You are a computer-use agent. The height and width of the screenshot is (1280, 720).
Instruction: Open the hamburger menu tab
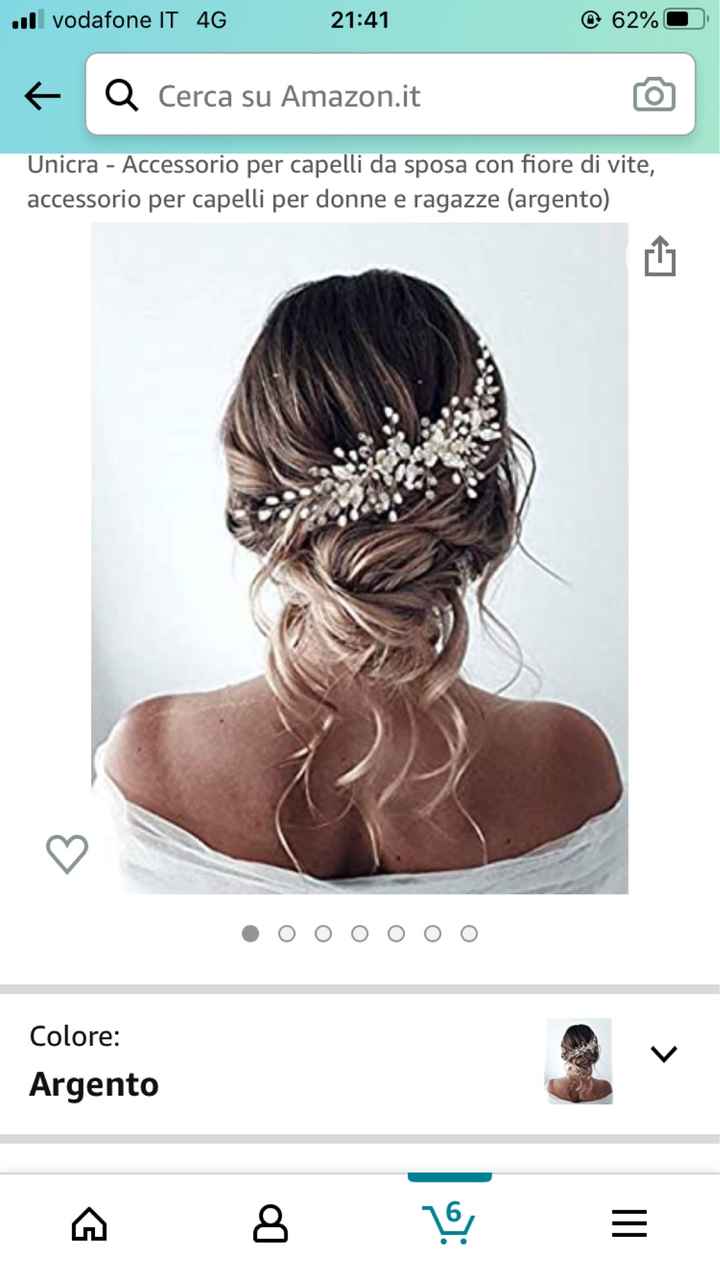pos(629,1223)
